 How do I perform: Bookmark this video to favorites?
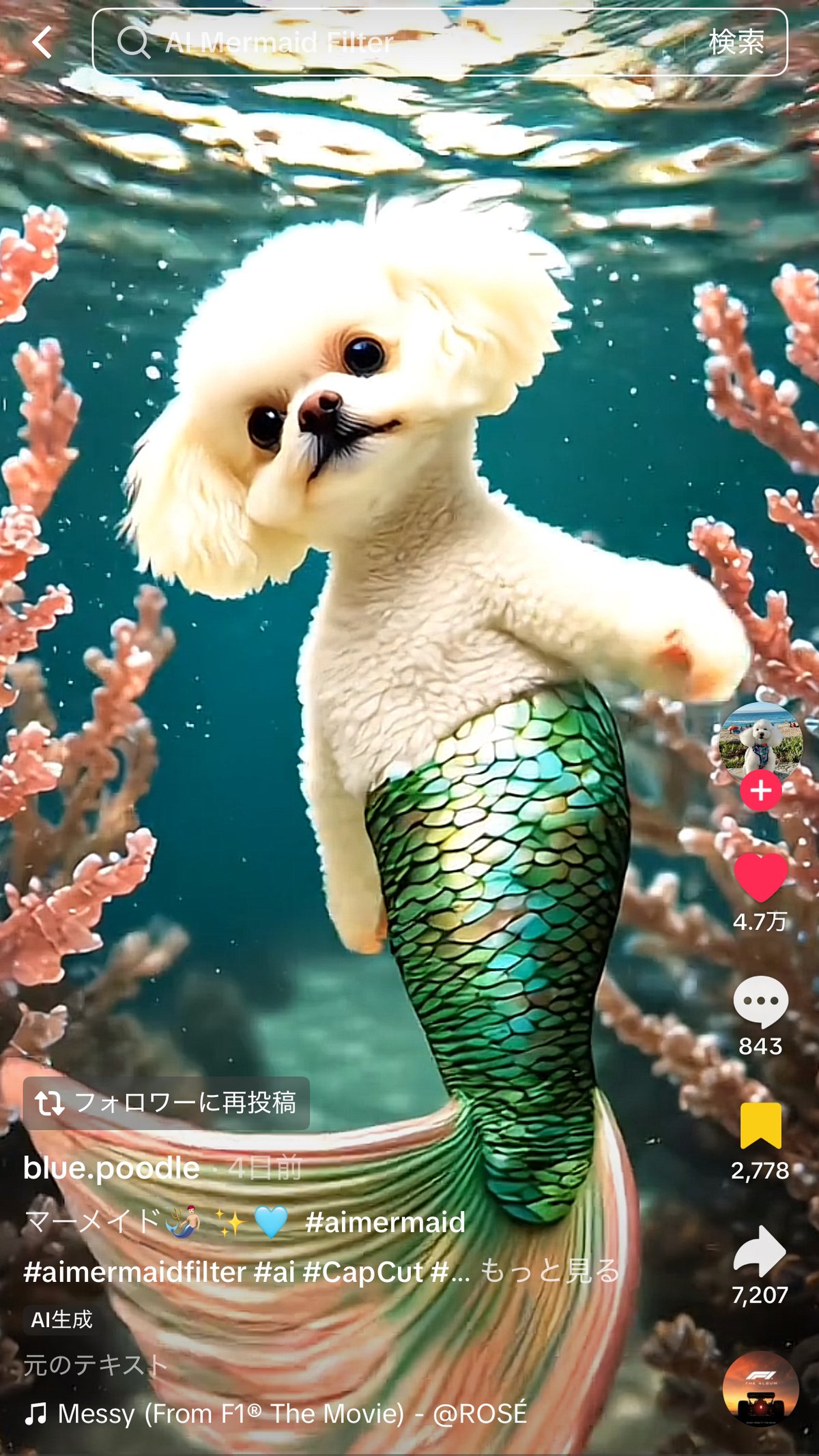760,1126
